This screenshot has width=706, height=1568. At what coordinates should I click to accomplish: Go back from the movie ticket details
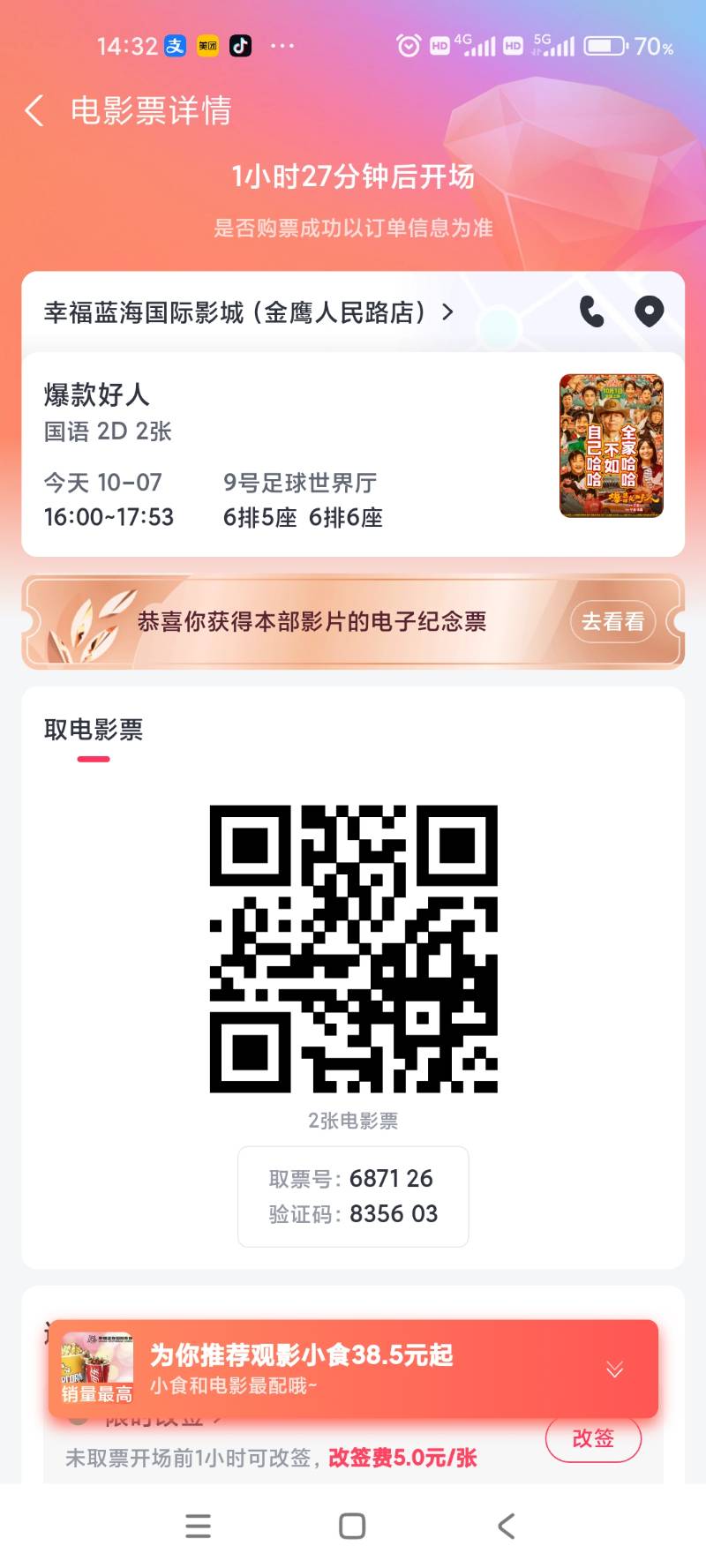pos(35,111)
